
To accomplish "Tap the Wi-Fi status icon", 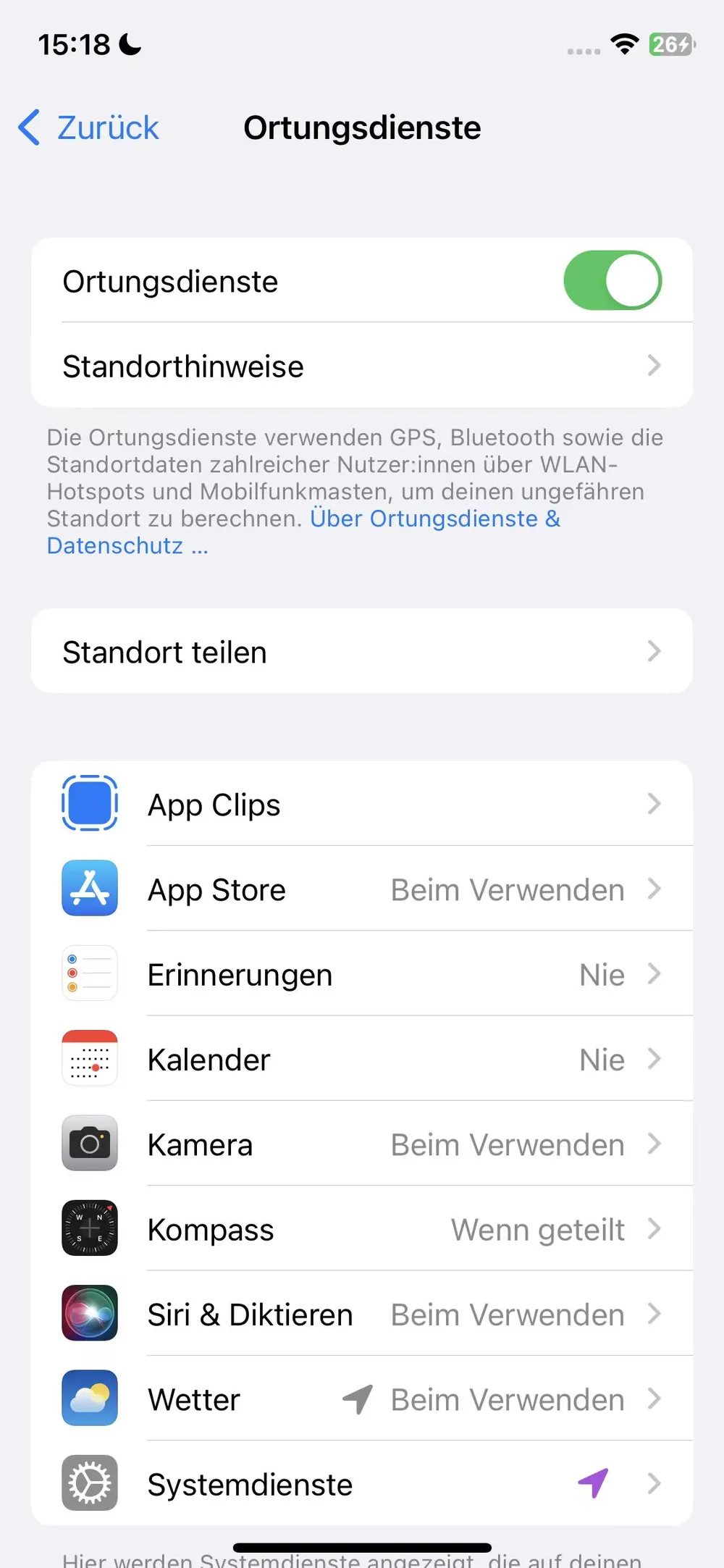I will (625, 44).
